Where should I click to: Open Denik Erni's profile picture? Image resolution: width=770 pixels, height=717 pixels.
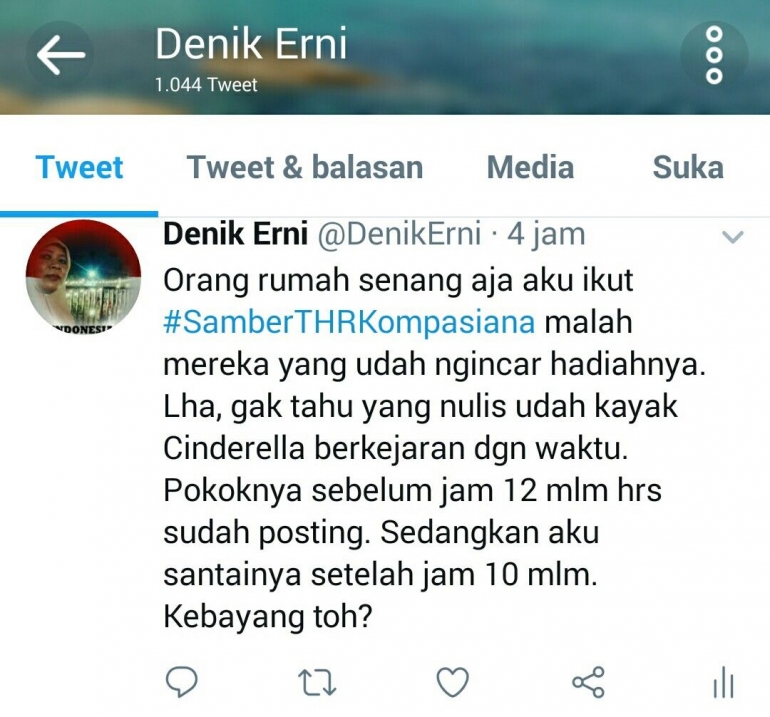[x=82, y=278]
